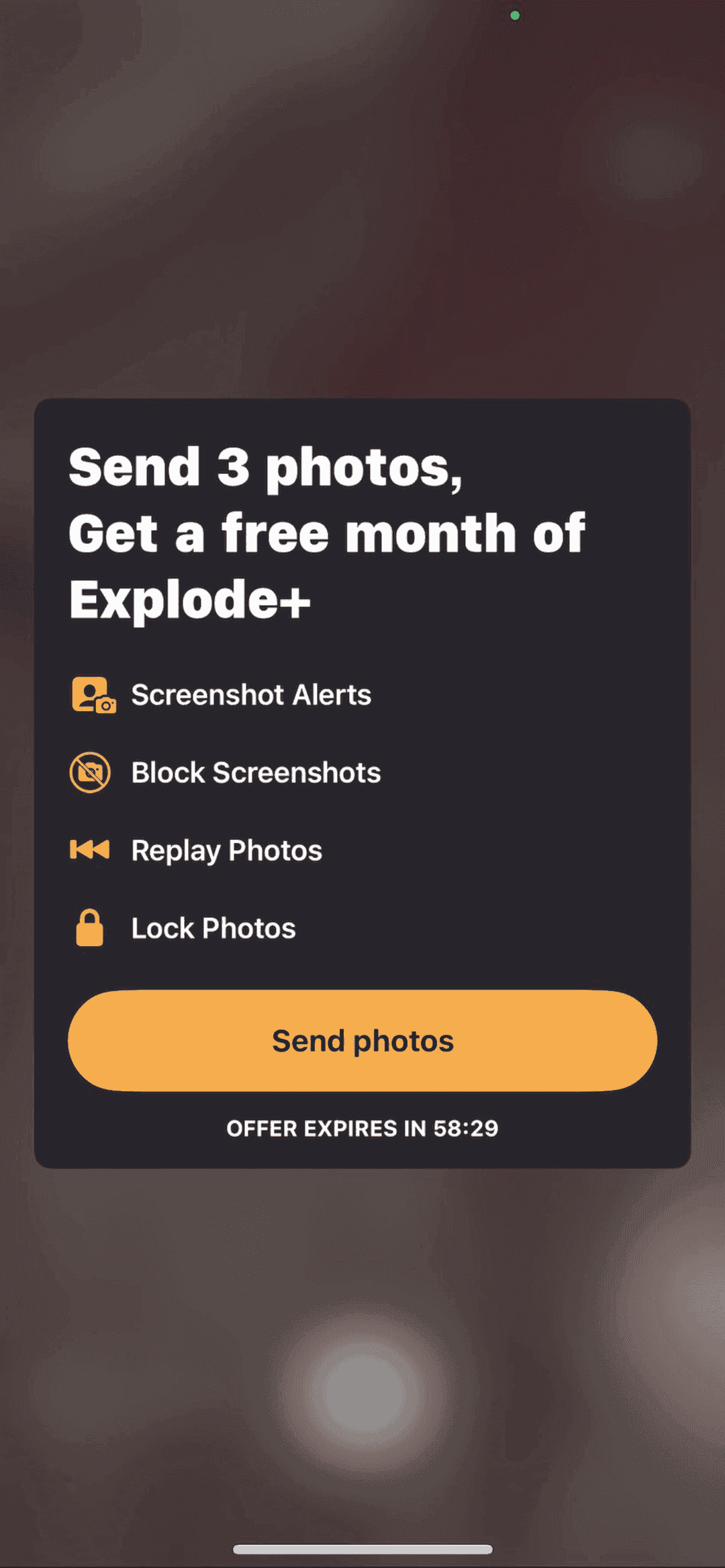Tap the Send photos button
The width and height of the screenshot is (725, 1568).
pos(362,1040)
